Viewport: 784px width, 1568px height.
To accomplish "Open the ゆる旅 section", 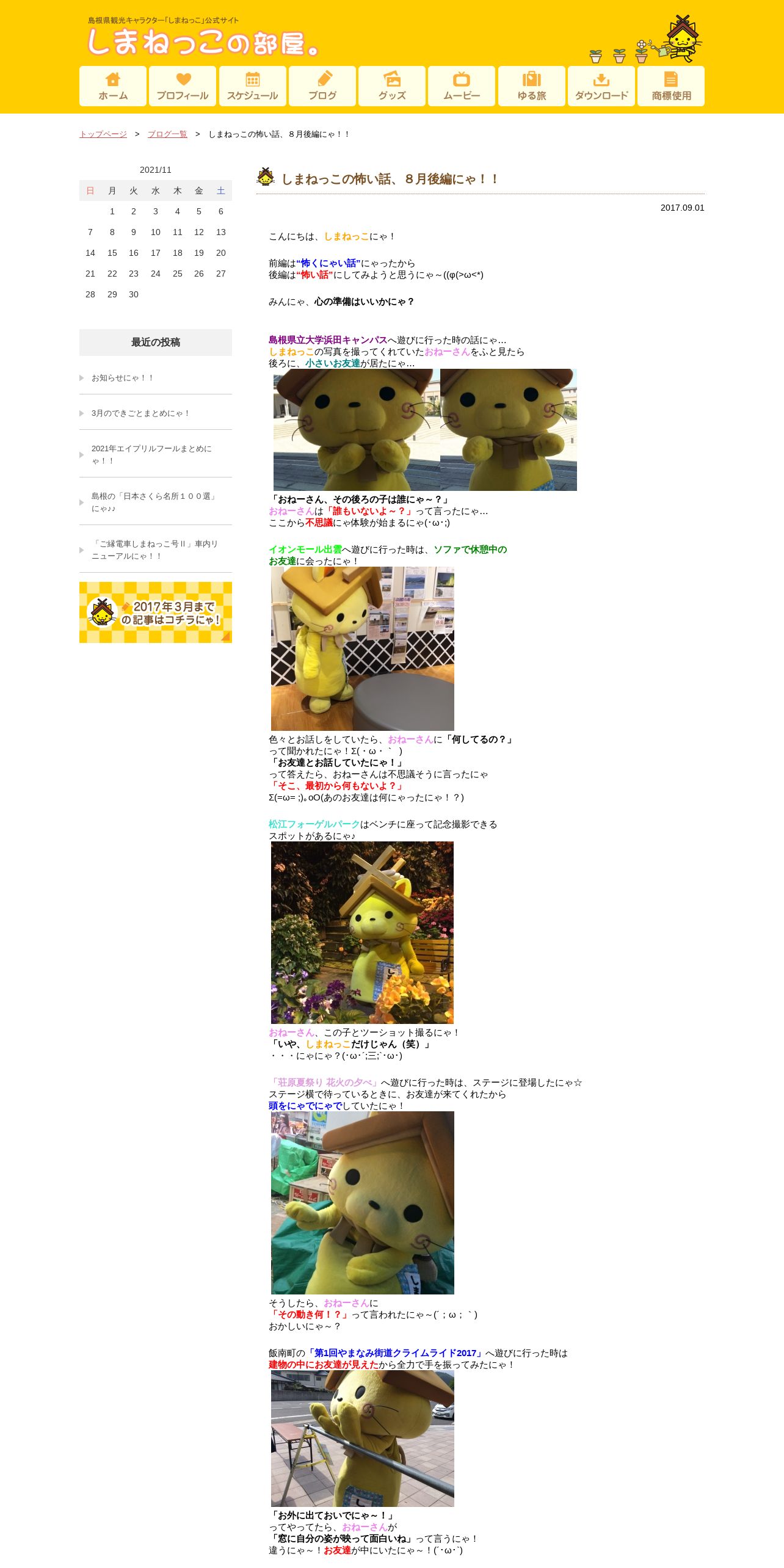I will click(532, 86).
